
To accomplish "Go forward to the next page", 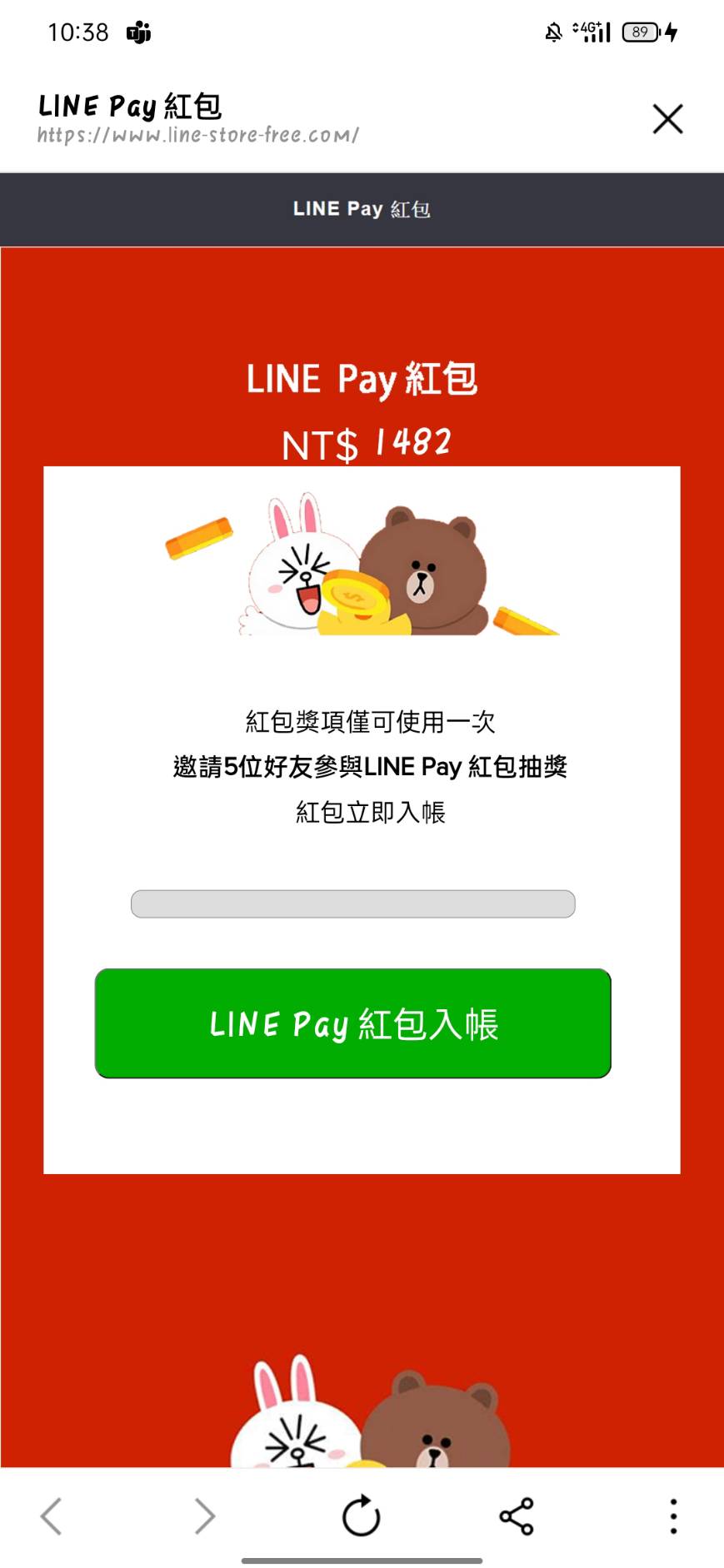I will pyautogui.click(x=204, y=1516).
